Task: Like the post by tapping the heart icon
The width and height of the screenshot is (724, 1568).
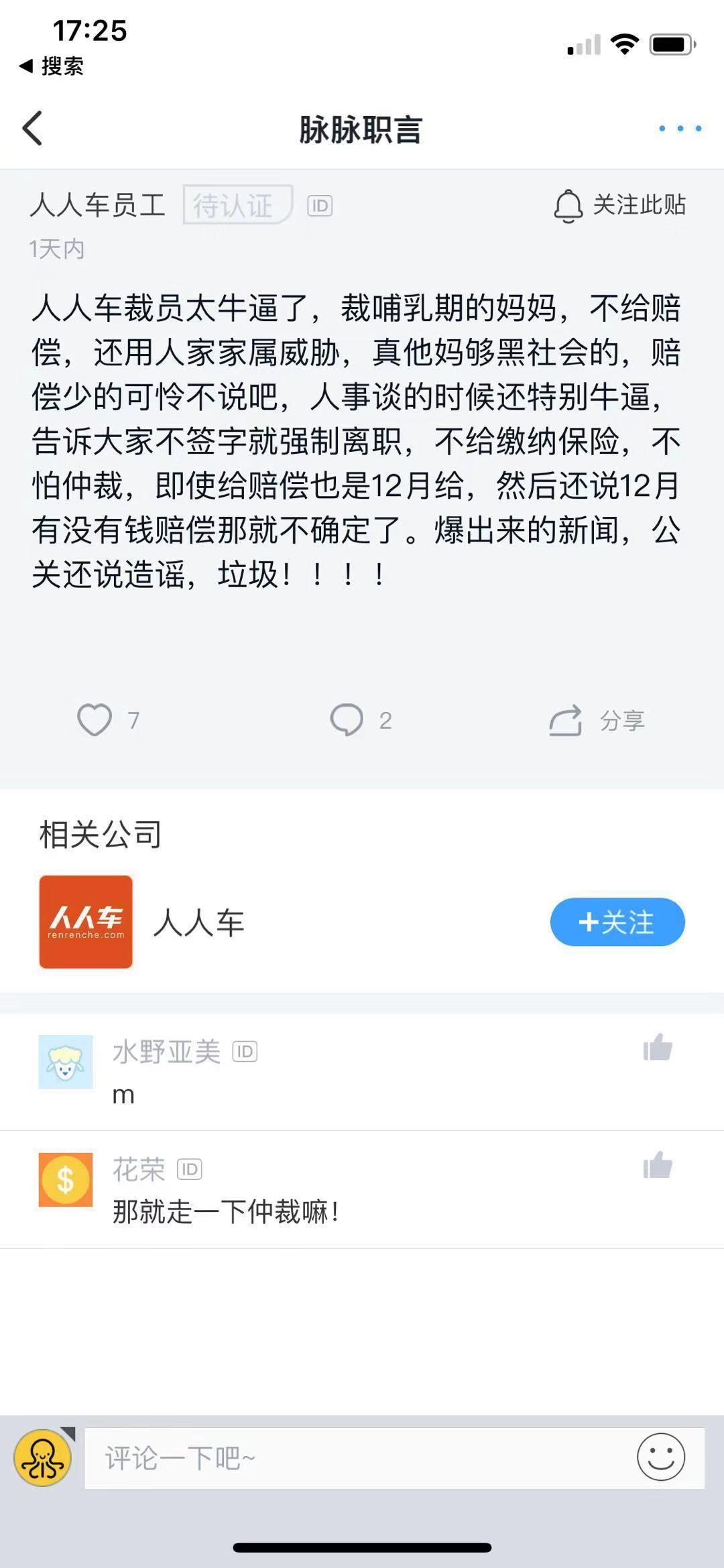Action: [94, 719]
